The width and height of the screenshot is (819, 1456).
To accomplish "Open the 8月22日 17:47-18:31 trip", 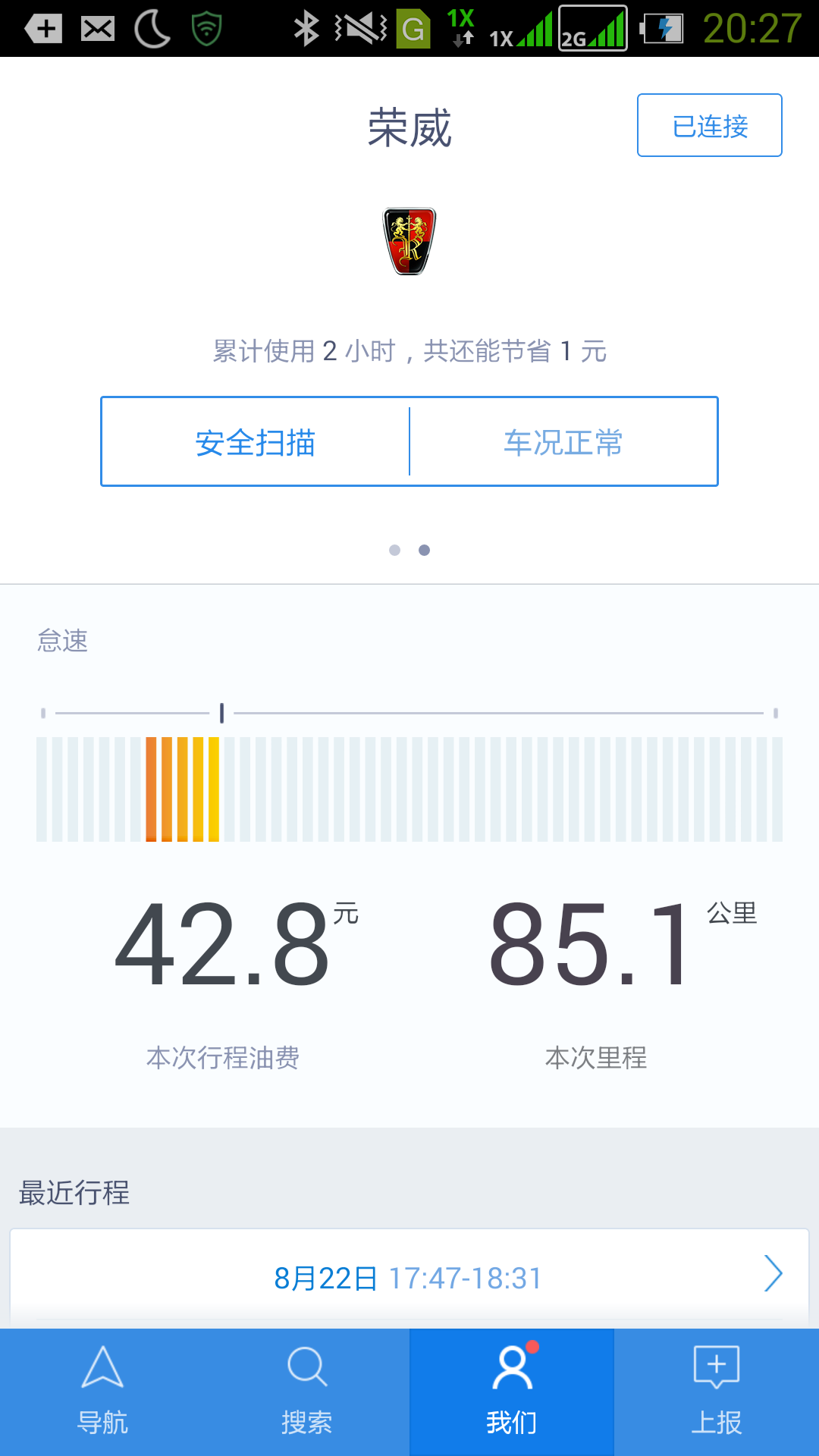I will pos(409,1278).
